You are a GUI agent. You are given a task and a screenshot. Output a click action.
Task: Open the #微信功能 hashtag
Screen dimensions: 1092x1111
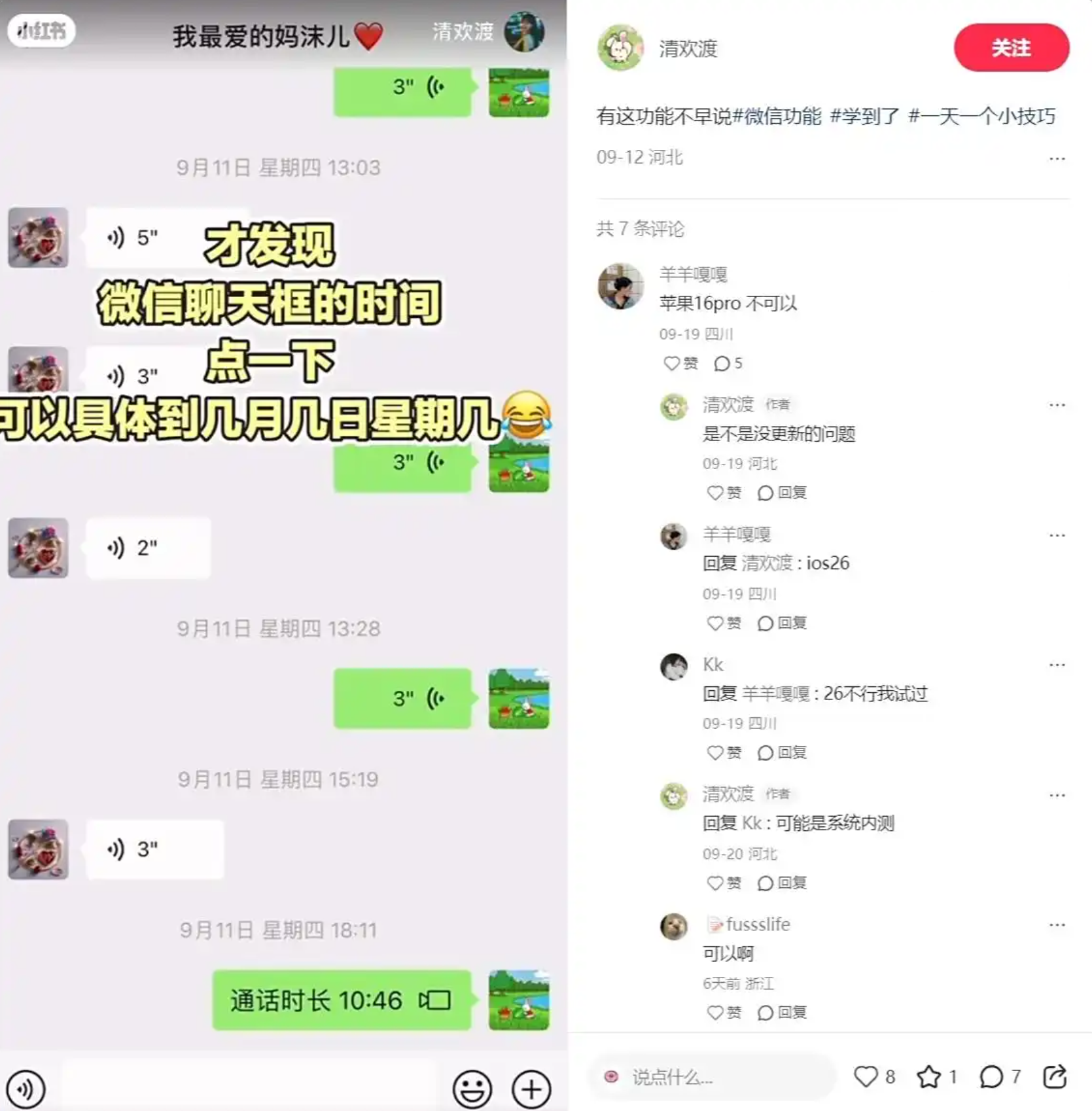[776, 116]
